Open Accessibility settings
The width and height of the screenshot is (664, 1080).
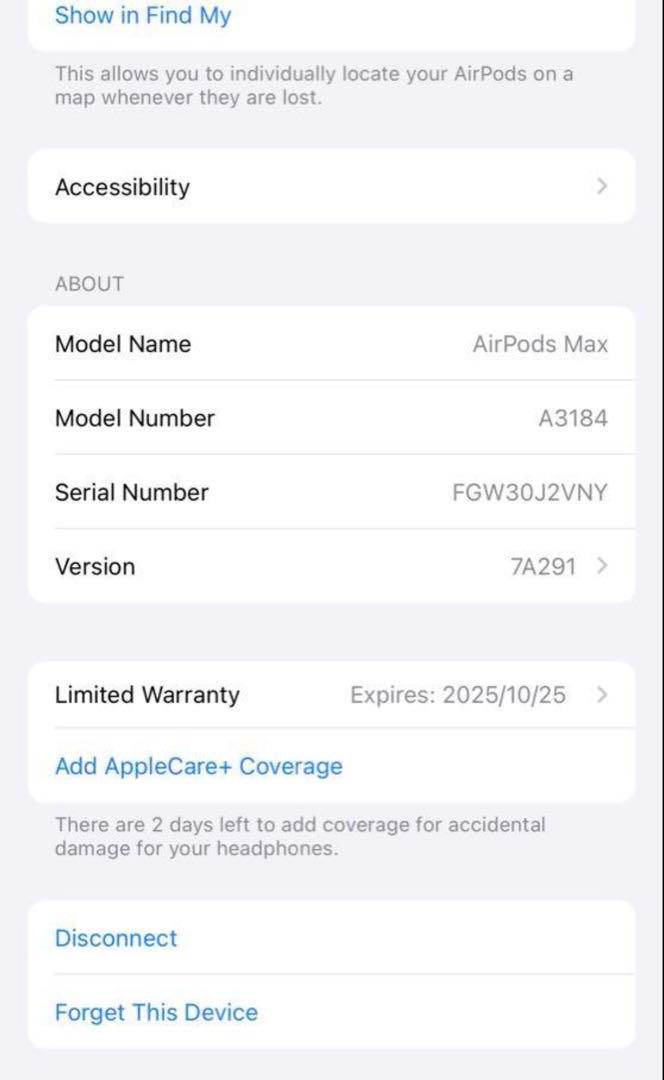pos(331,187)
